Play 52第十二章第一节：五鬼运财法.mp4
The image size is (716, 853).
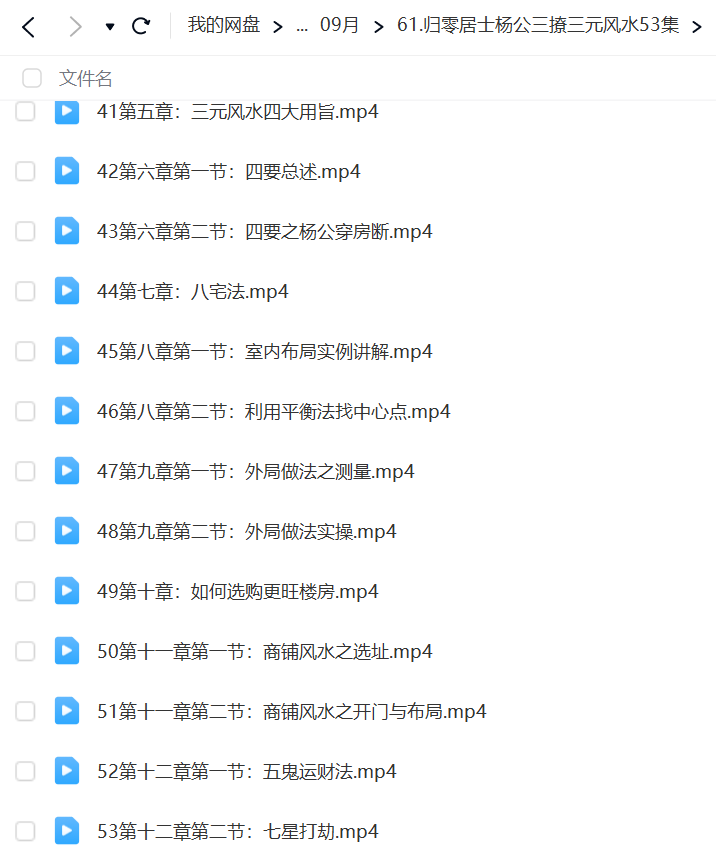tap(246, 772)
